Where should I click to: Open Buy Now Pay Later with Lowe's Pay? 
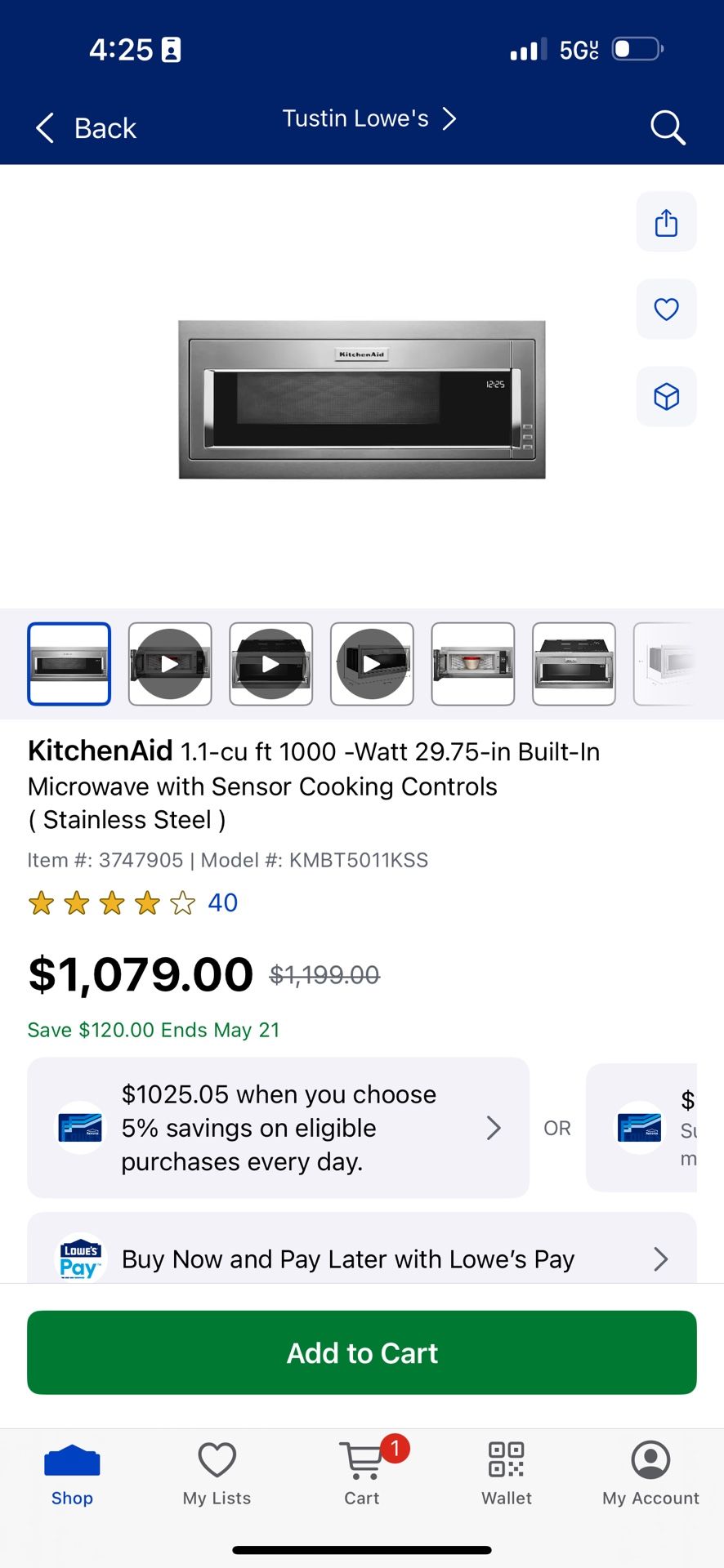click(361, 1258)
